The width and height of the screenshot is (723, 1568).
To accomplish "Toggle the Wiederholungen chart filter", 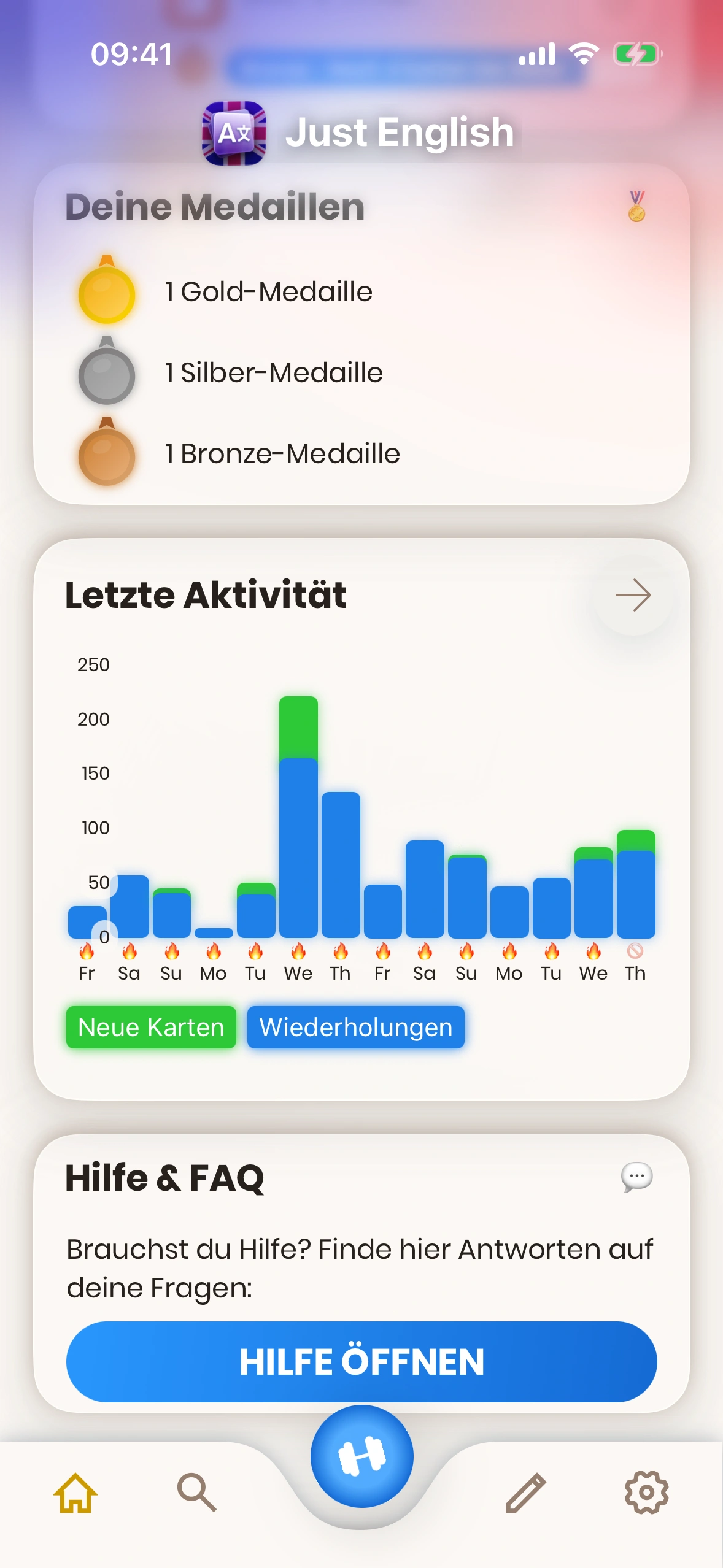I will tap(355, 1028).
